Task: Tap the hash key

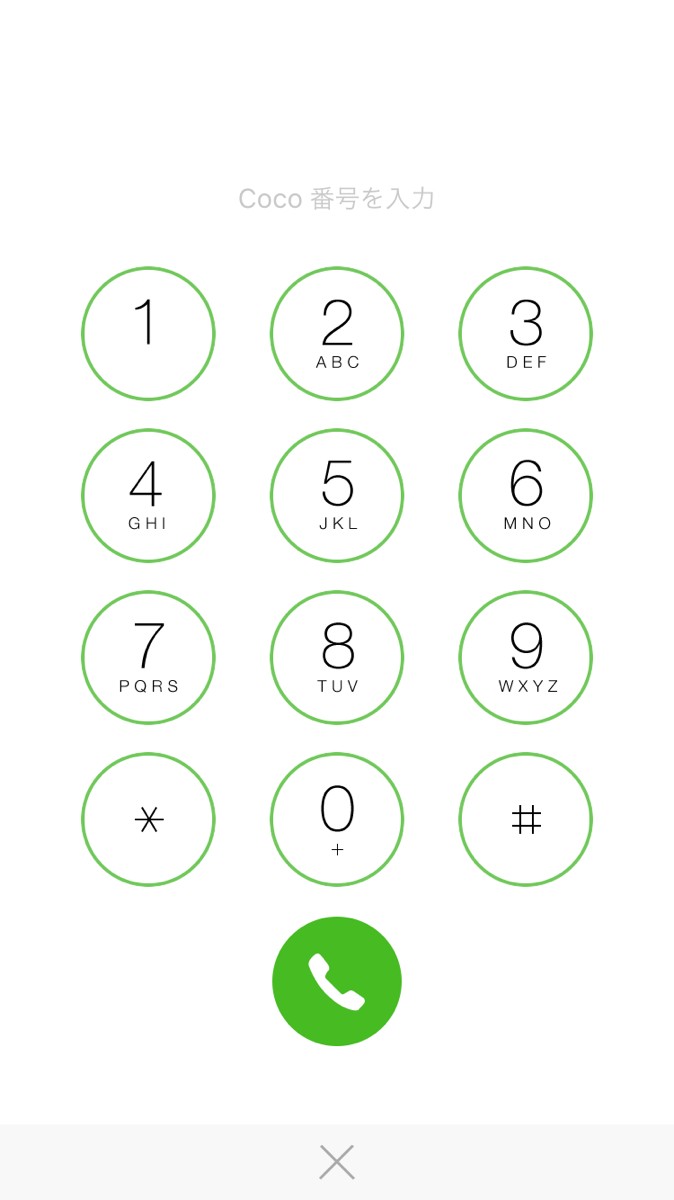Action: coord(526,819)
